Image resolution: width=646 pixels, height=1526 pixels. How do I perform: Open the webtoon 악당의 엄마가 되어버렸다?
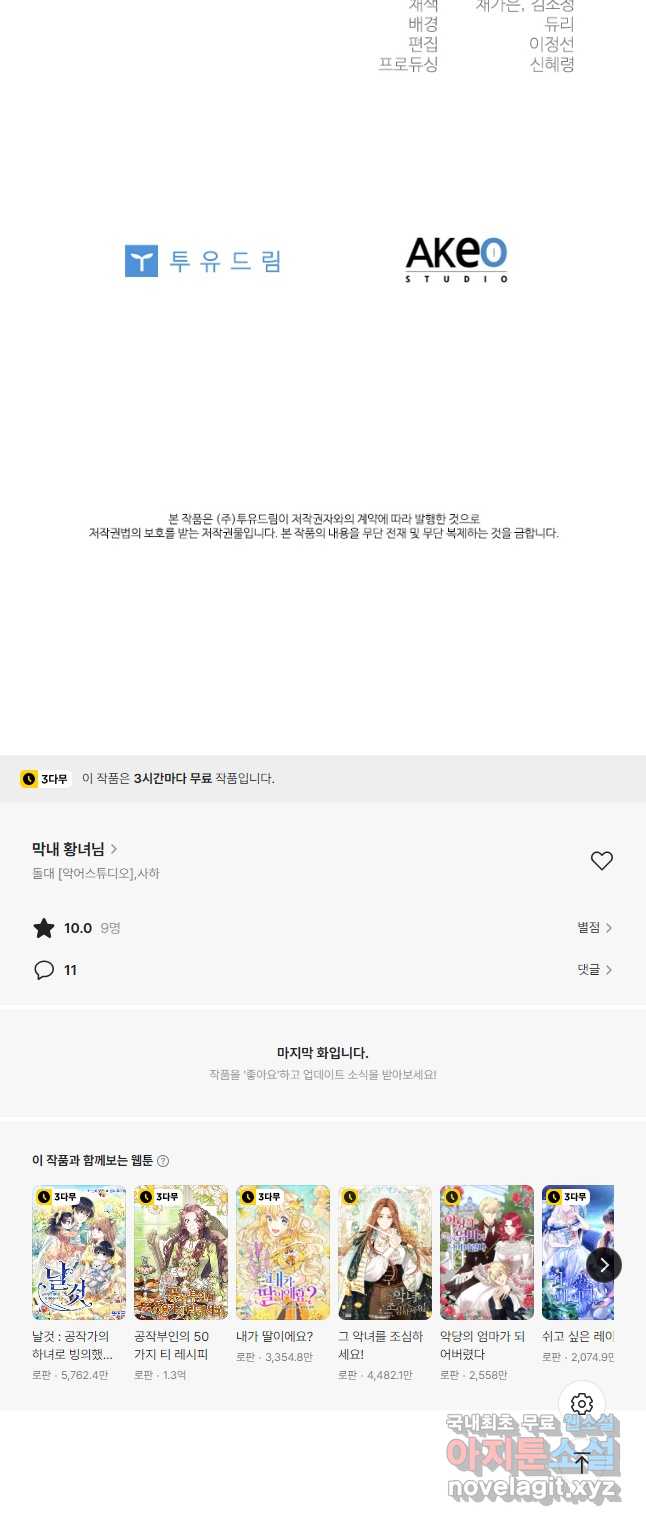tap(487, 1253)
